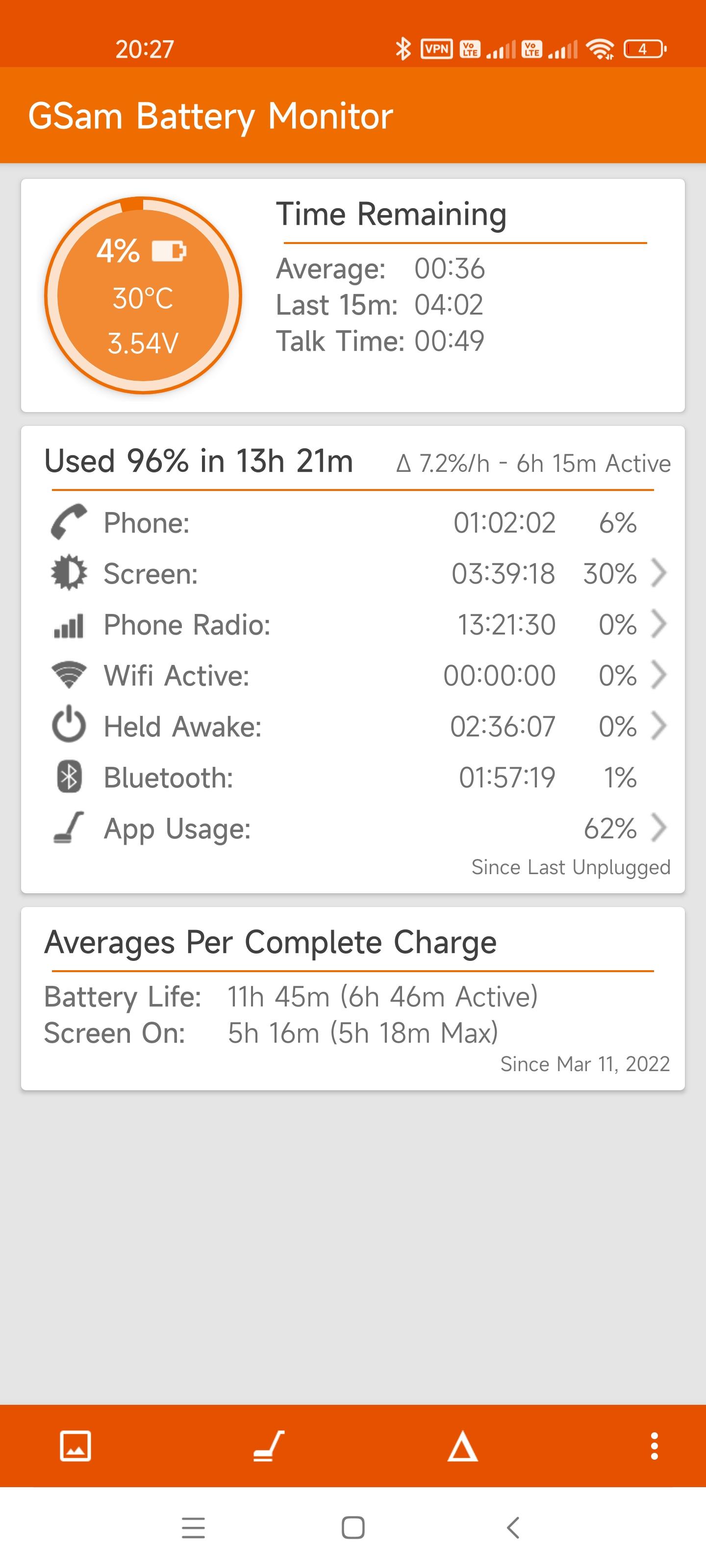
Task: Tap the delta triangle icon in toolbar
Action: pyautogui.click(x=462, y=1445)
